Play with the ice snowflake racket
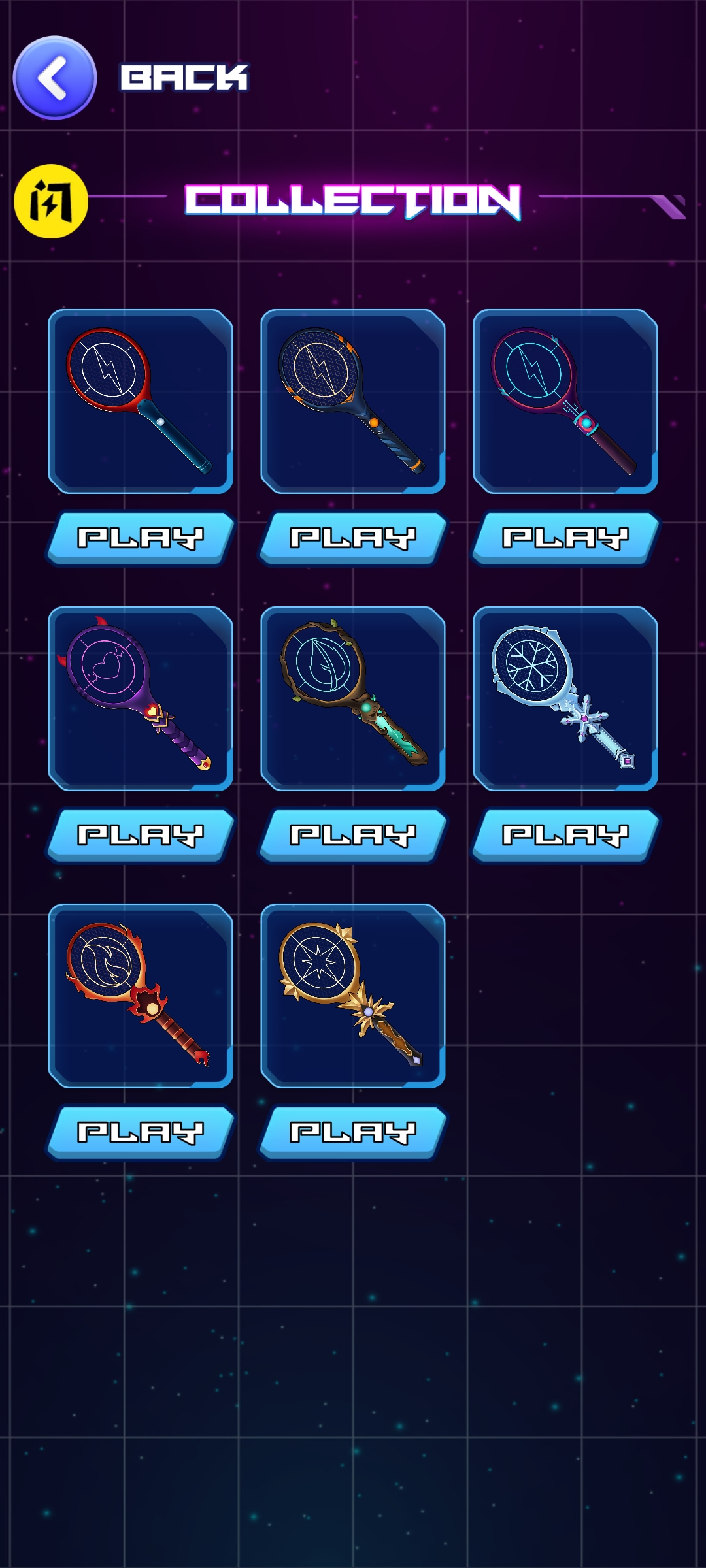 pyautogui.click(x=565, y=835)
